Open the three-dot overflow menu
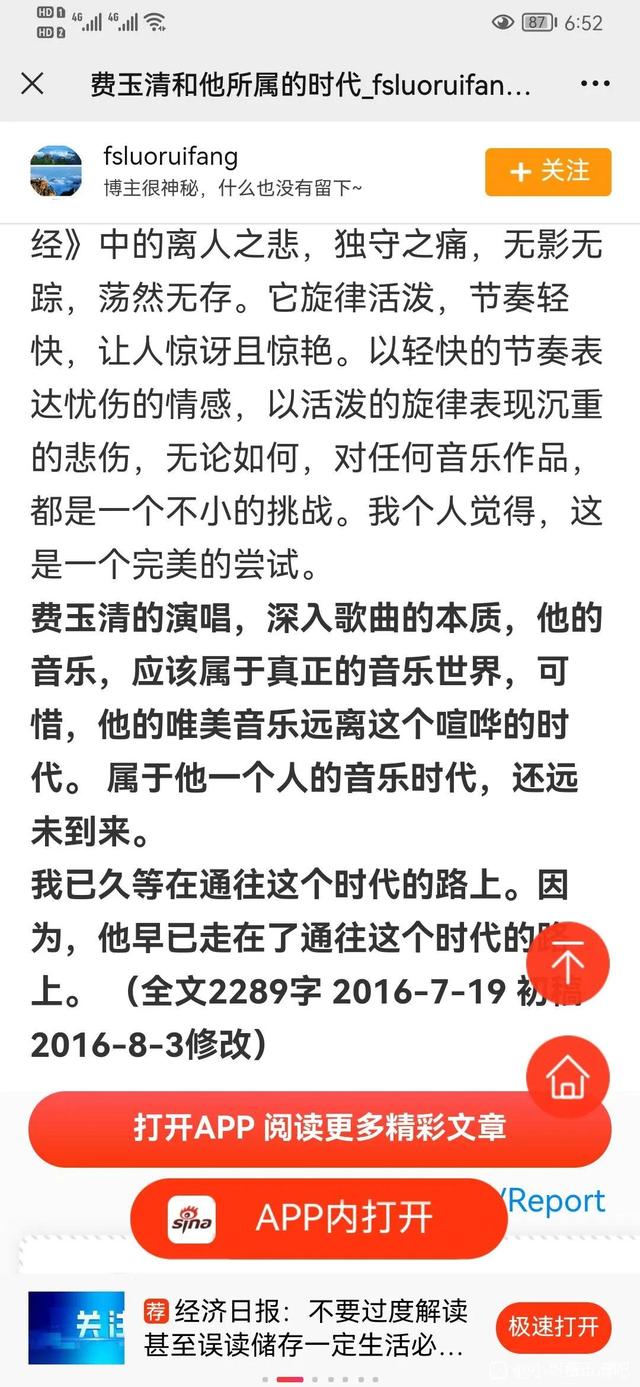The height and width of the screenshot is (1387, 640). click(595, 85)
